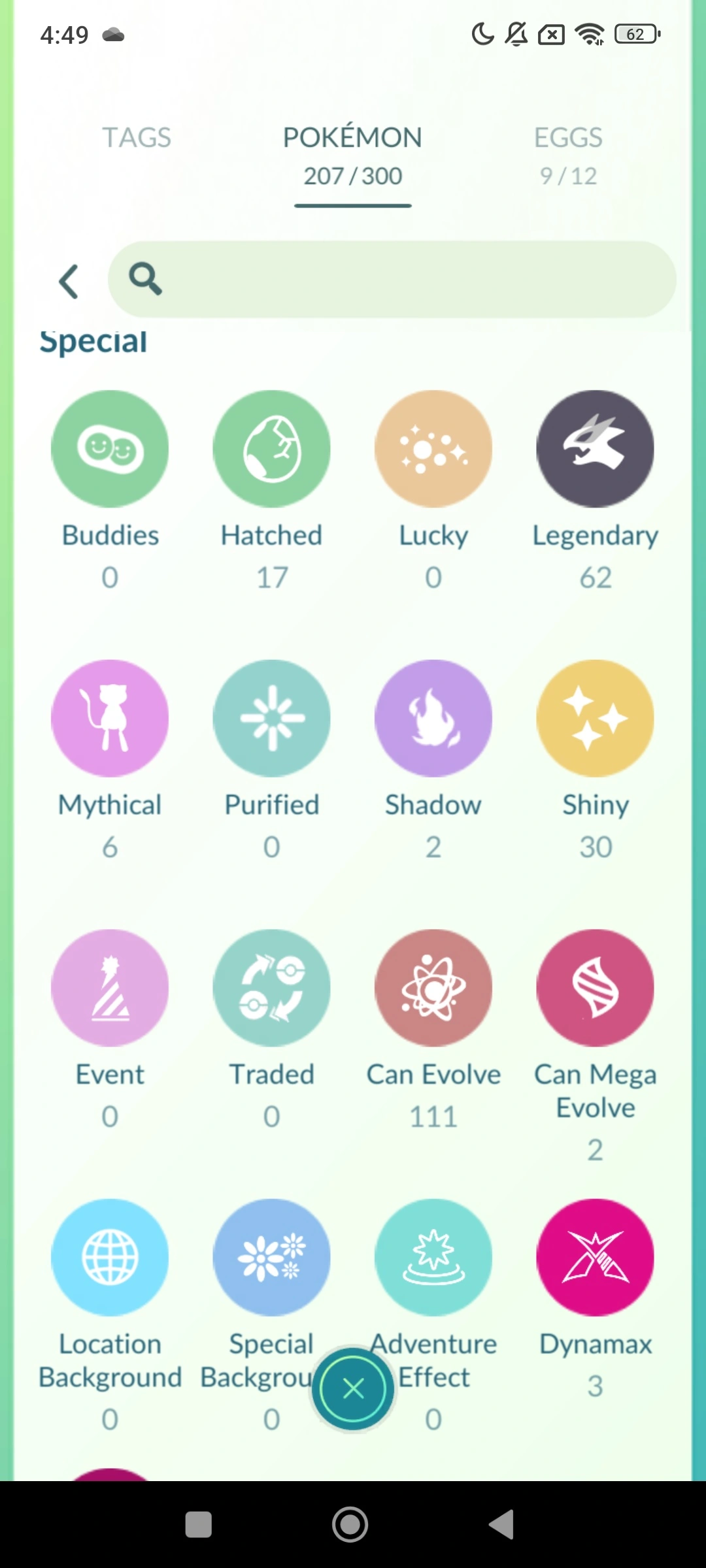Choose the Lucky filter
Screen dimensions: 706x1568
[x=433, y=449]
